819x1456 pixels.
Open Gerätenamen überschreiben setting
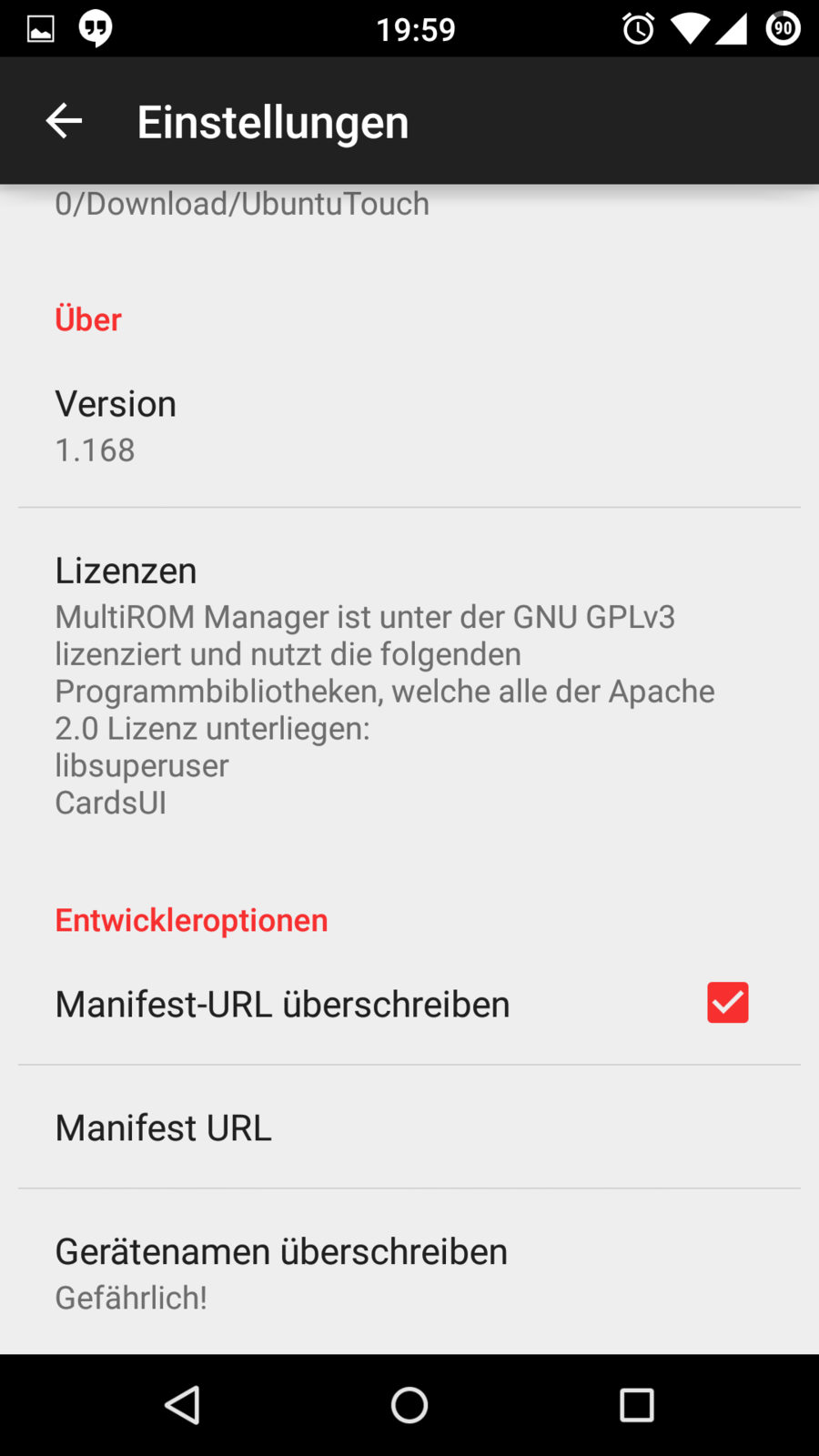409,1272
